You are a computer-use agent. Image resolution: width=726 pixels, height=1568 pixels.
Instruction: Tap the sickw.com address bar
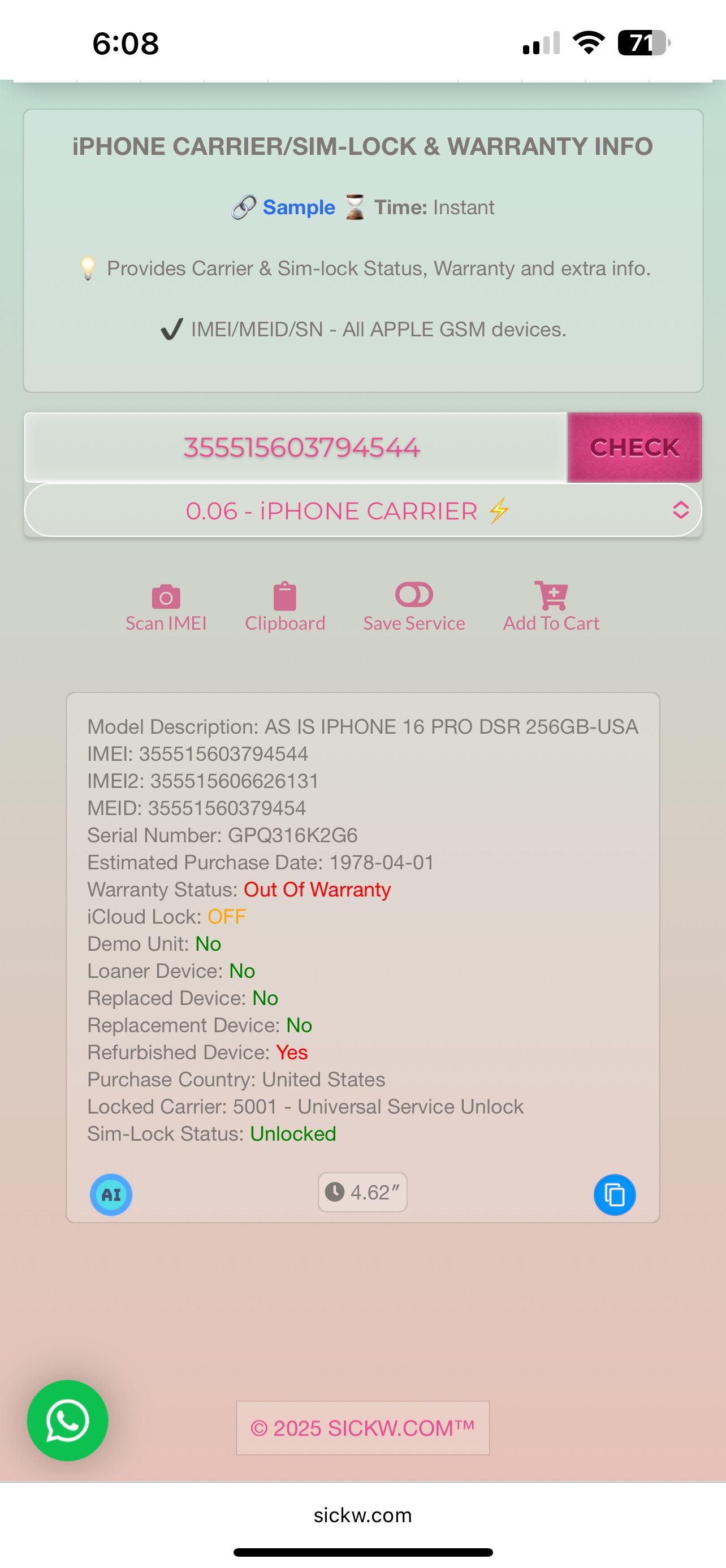[362, 1515]
